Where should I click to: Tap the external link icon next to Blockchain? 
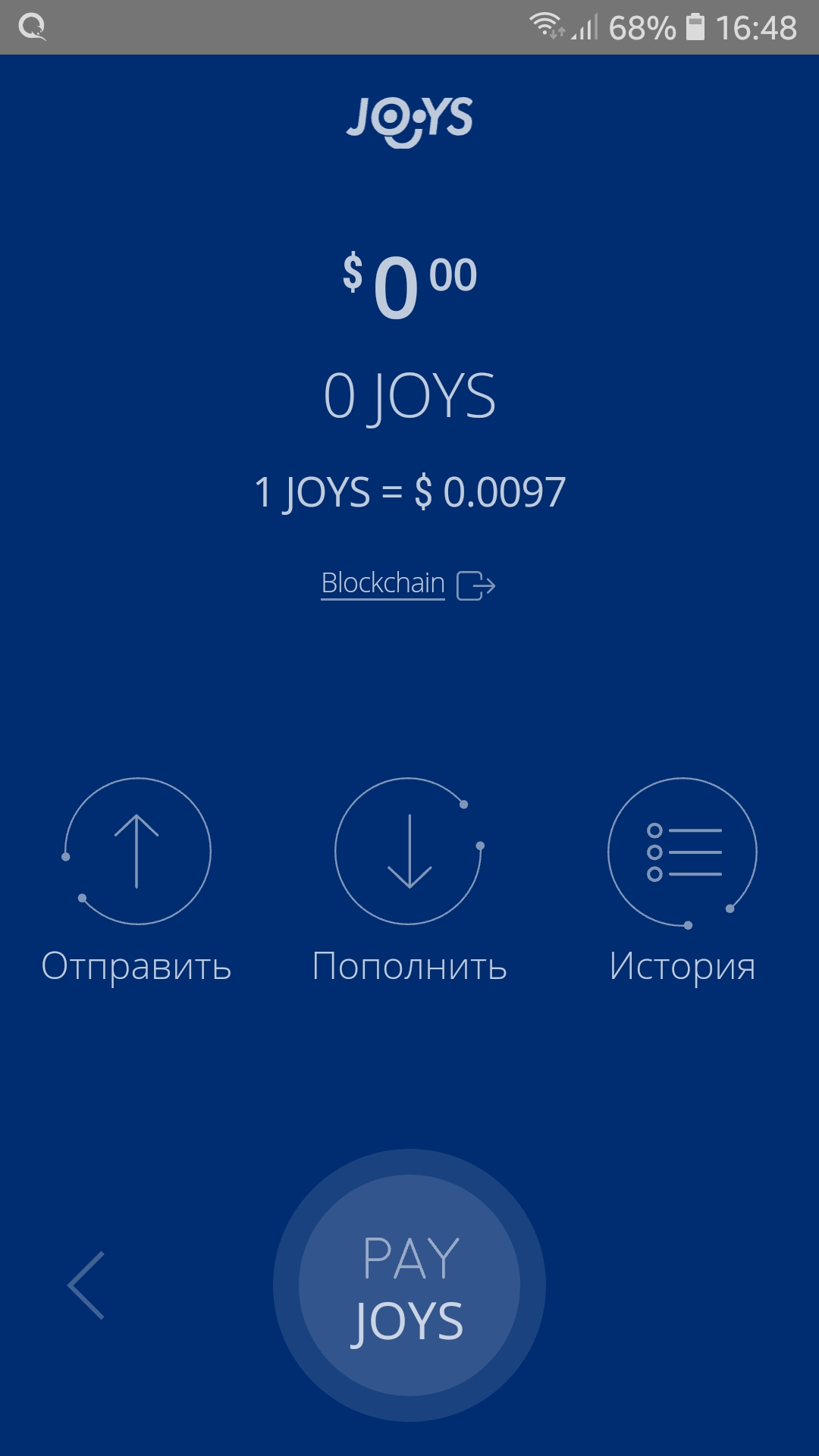pos(476,584)
